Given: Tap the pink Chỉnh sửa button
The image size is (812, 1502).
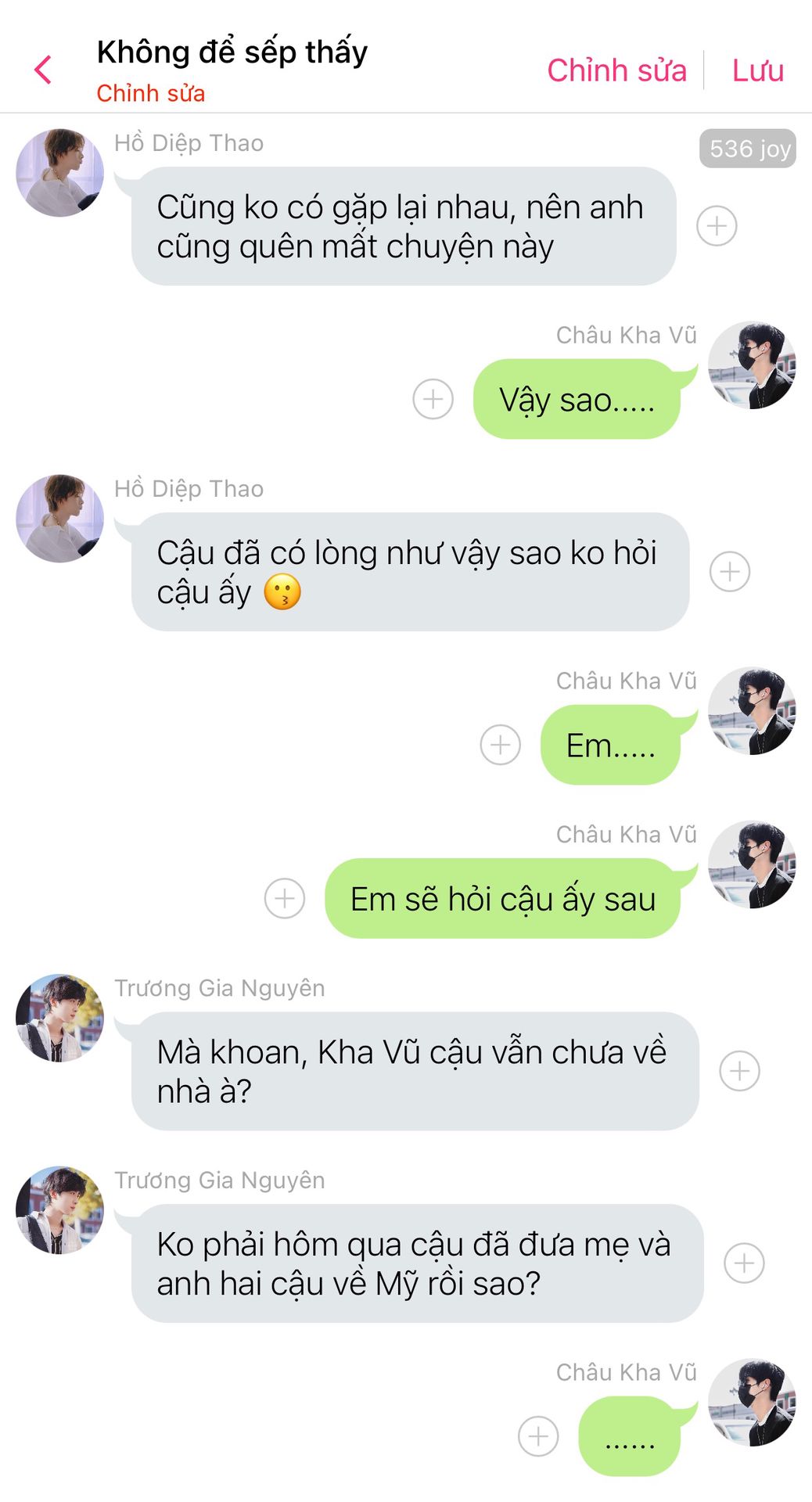Looking at the screenshot, I should [x=616, y=70].
